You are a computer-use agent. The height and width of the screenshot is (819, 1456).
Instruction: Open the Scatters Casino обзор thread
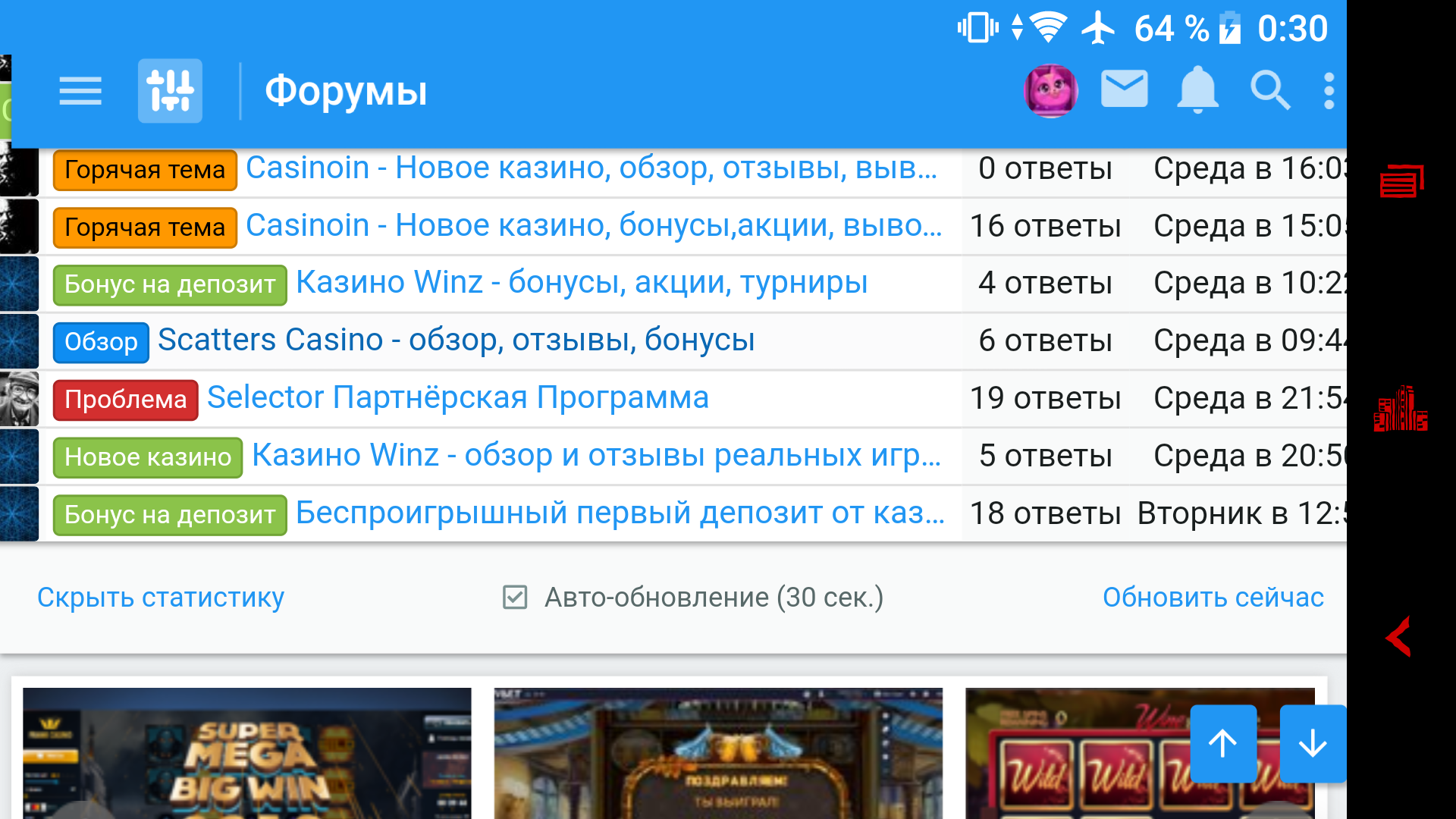(456, 340)
